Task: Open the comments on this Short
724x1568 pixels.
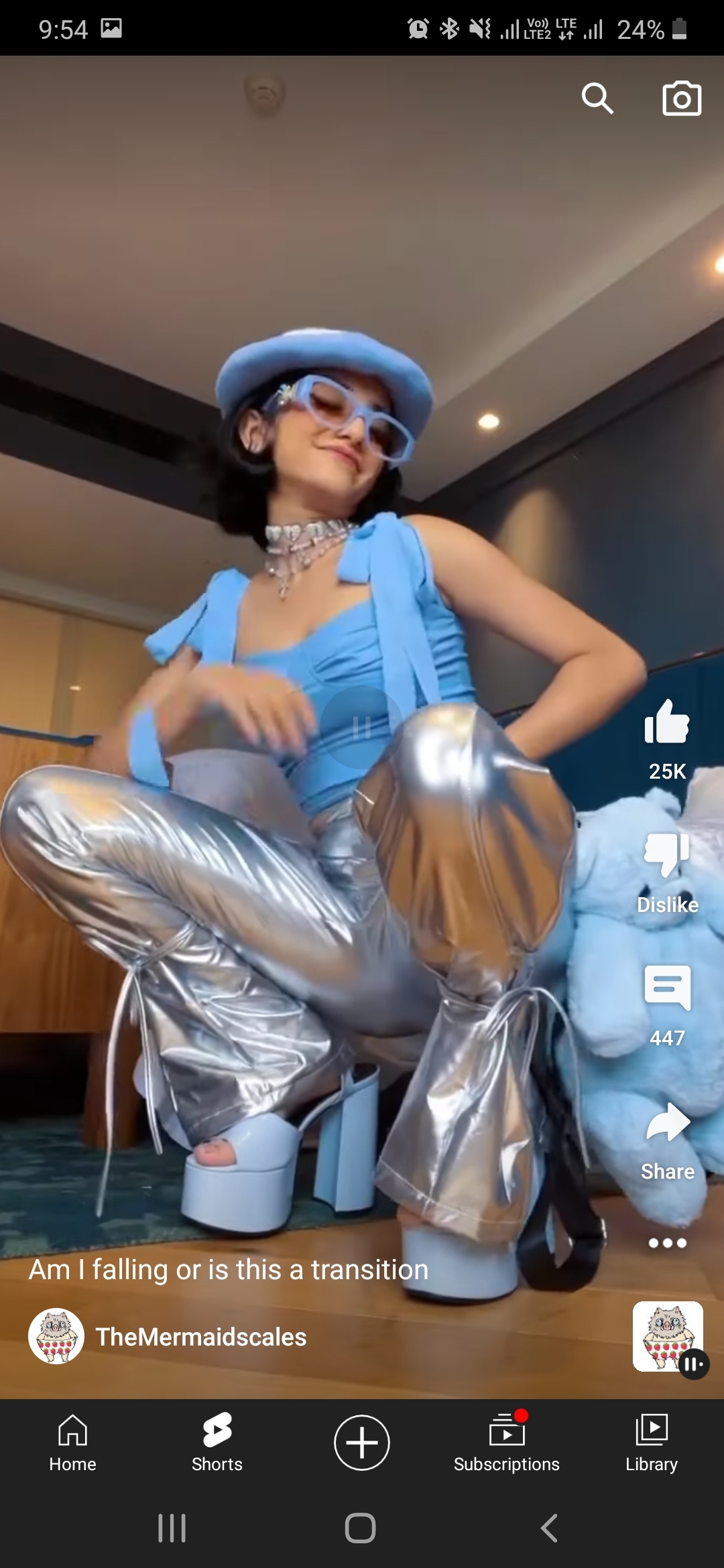Action: pos(667,988)
